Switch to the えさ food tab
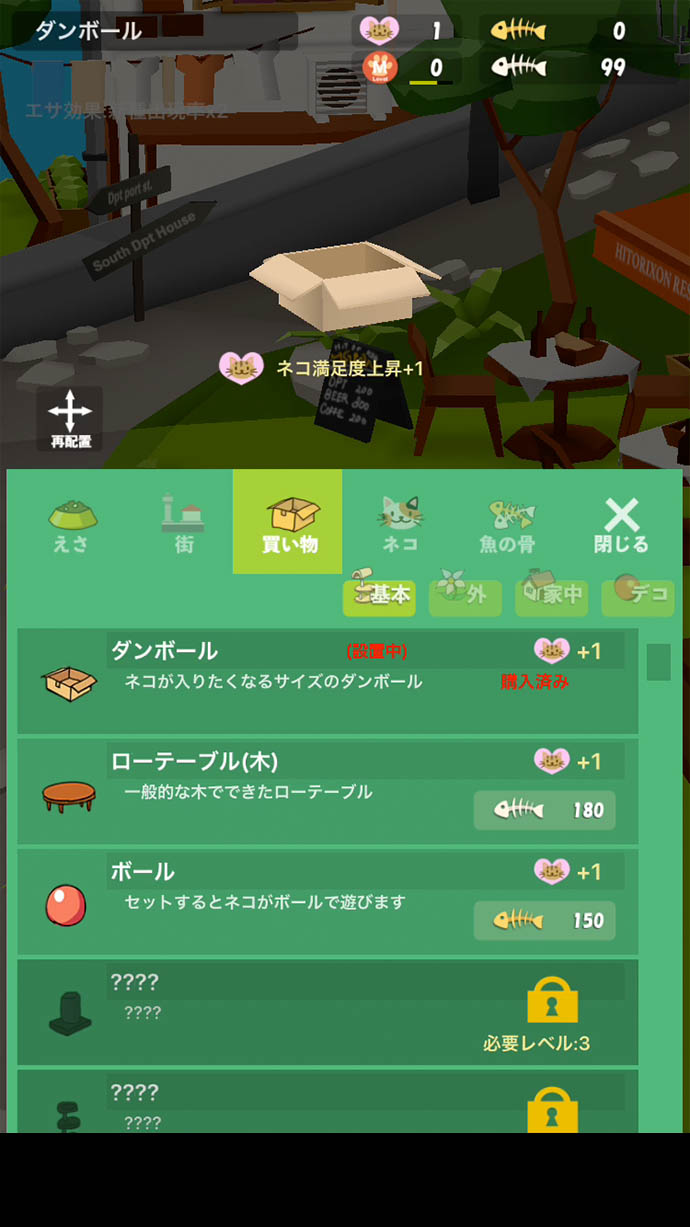This screenshot has height=1227, width=690. [71, 524]
